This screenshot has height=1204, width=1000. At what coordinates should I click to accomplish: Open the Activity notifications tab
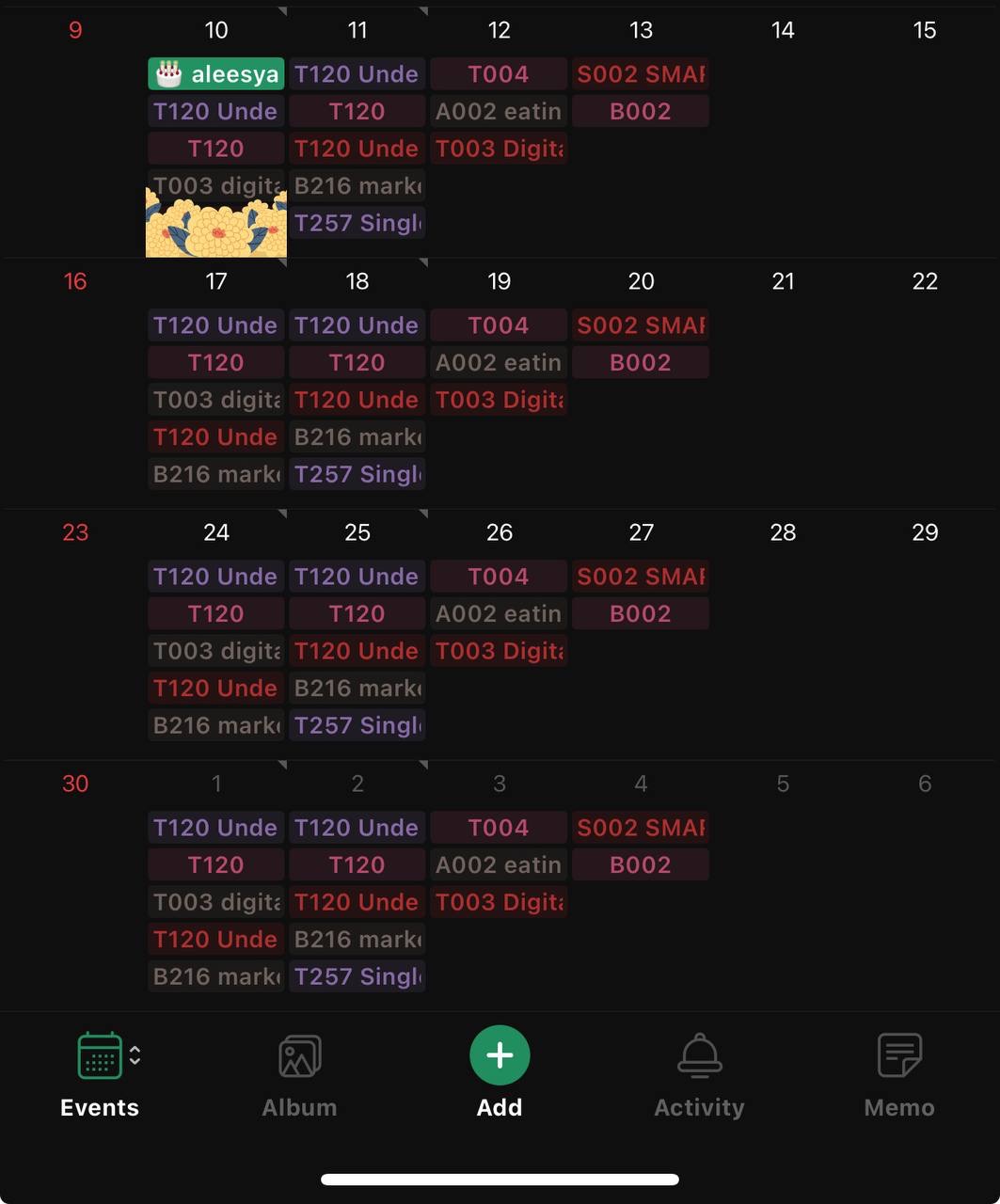[699, 1074]
